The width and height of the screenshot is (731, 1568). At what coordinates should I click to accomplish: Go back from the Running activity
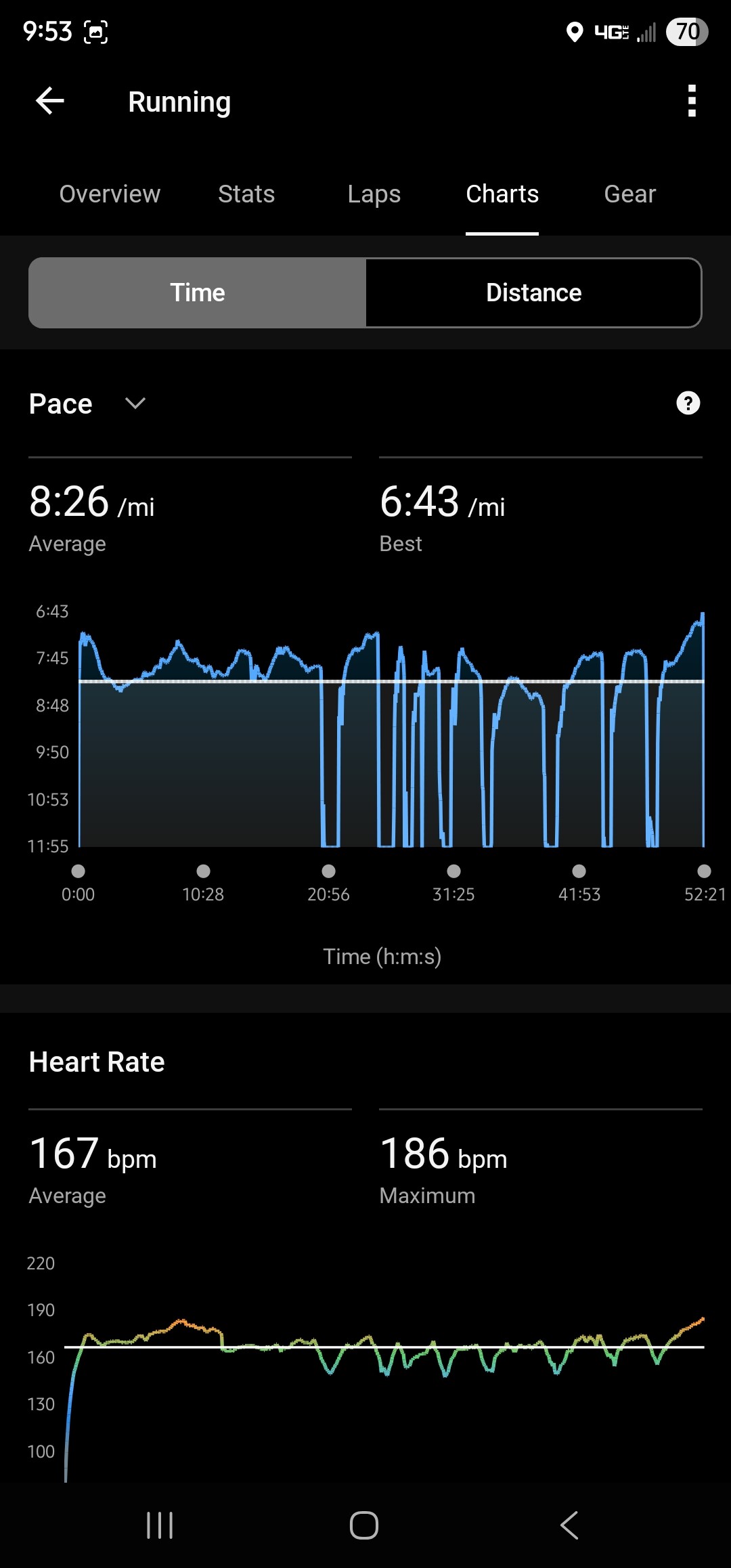click(x=50, y=102)
